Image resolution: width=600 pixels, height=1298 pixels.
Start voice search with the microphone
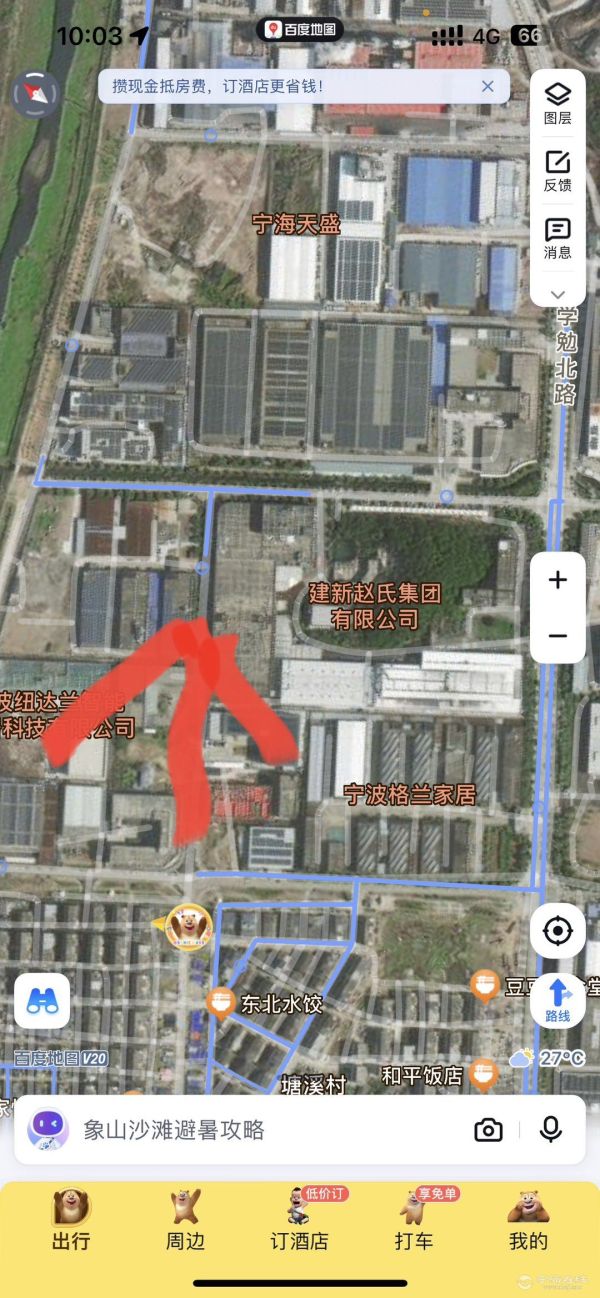(550, 1129)
